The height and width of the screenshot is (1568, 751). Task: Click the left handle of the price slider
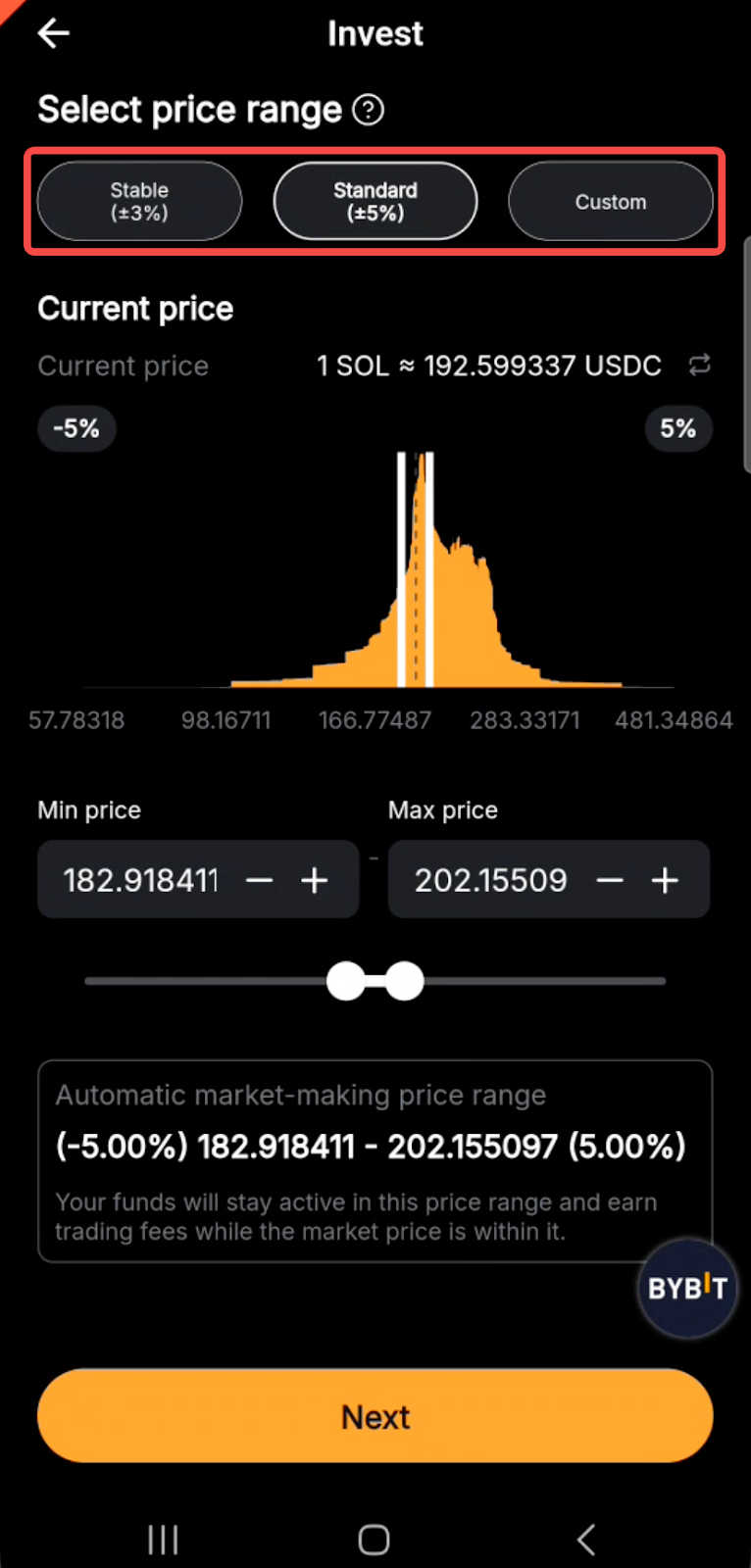coord(345,981)
